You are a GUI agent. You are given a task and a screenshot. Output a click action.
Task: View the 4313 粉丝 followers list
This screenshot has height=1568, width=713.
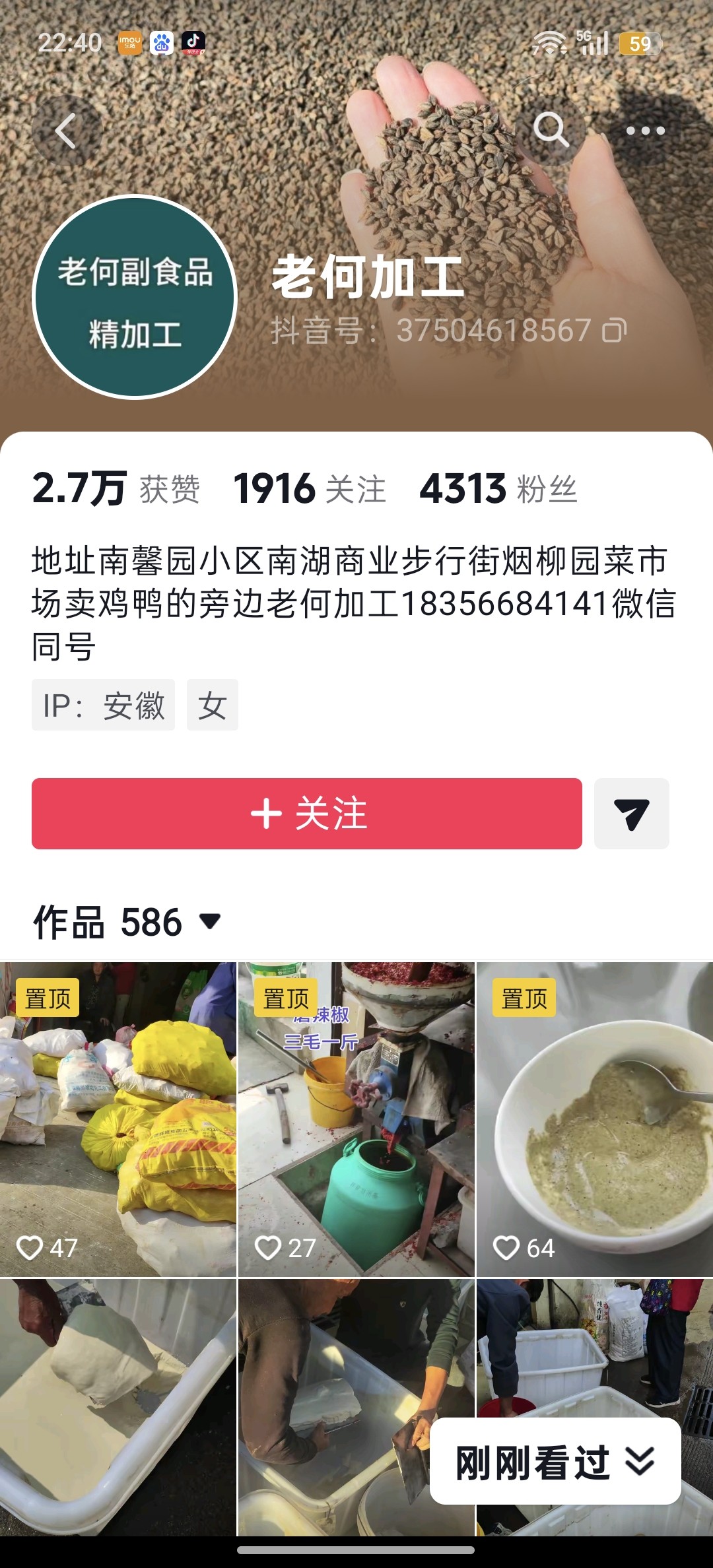(498, 489)
